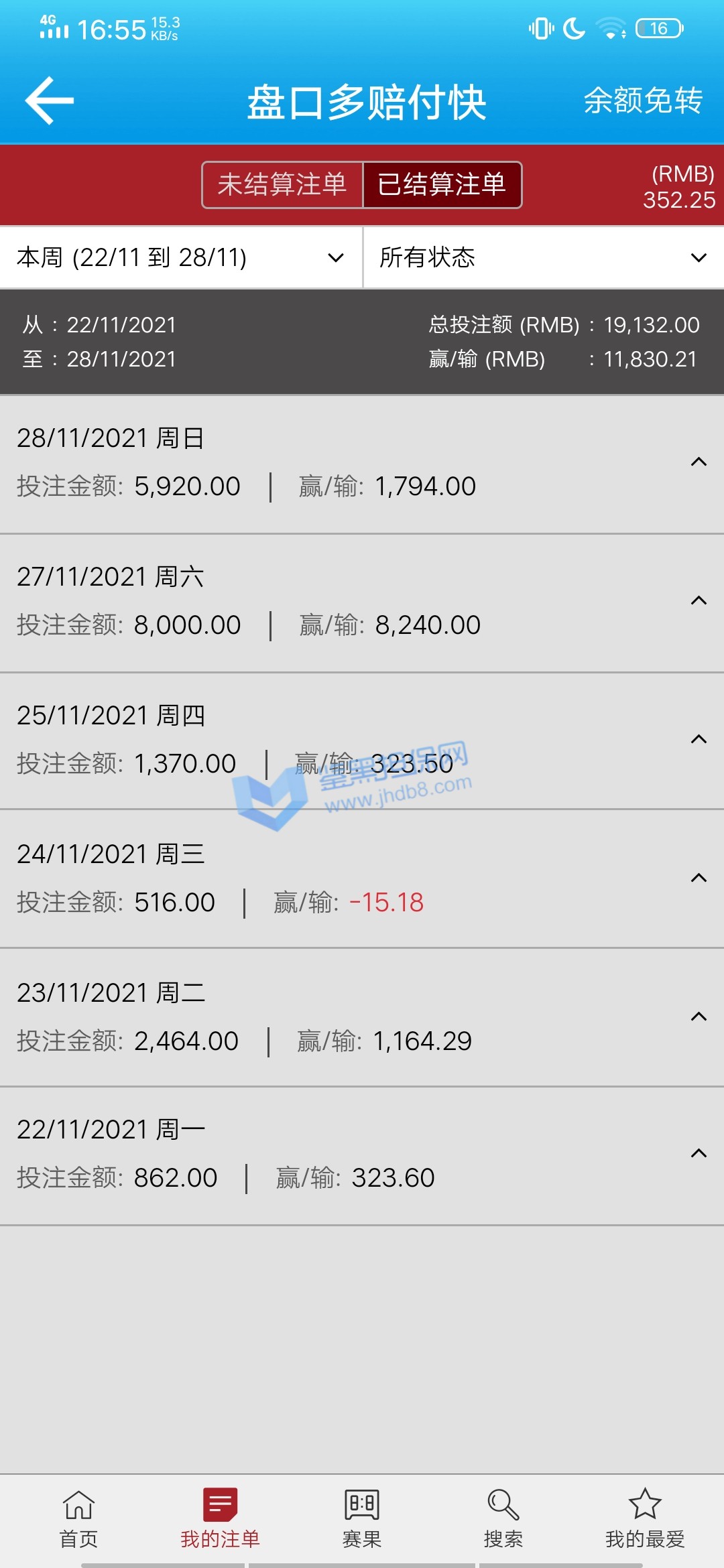Select the 已结算注单 tab
724x1568 pixels.
pyautogui.click(x=442, y=184)
